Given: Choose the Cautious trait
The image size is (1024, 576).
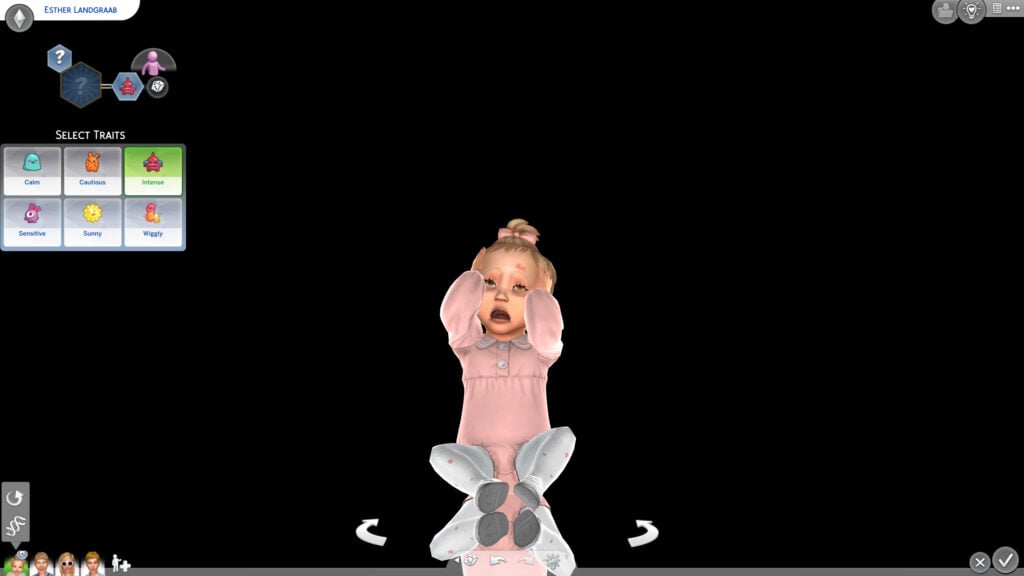Looking at the screenshot, I should point(93,170).
